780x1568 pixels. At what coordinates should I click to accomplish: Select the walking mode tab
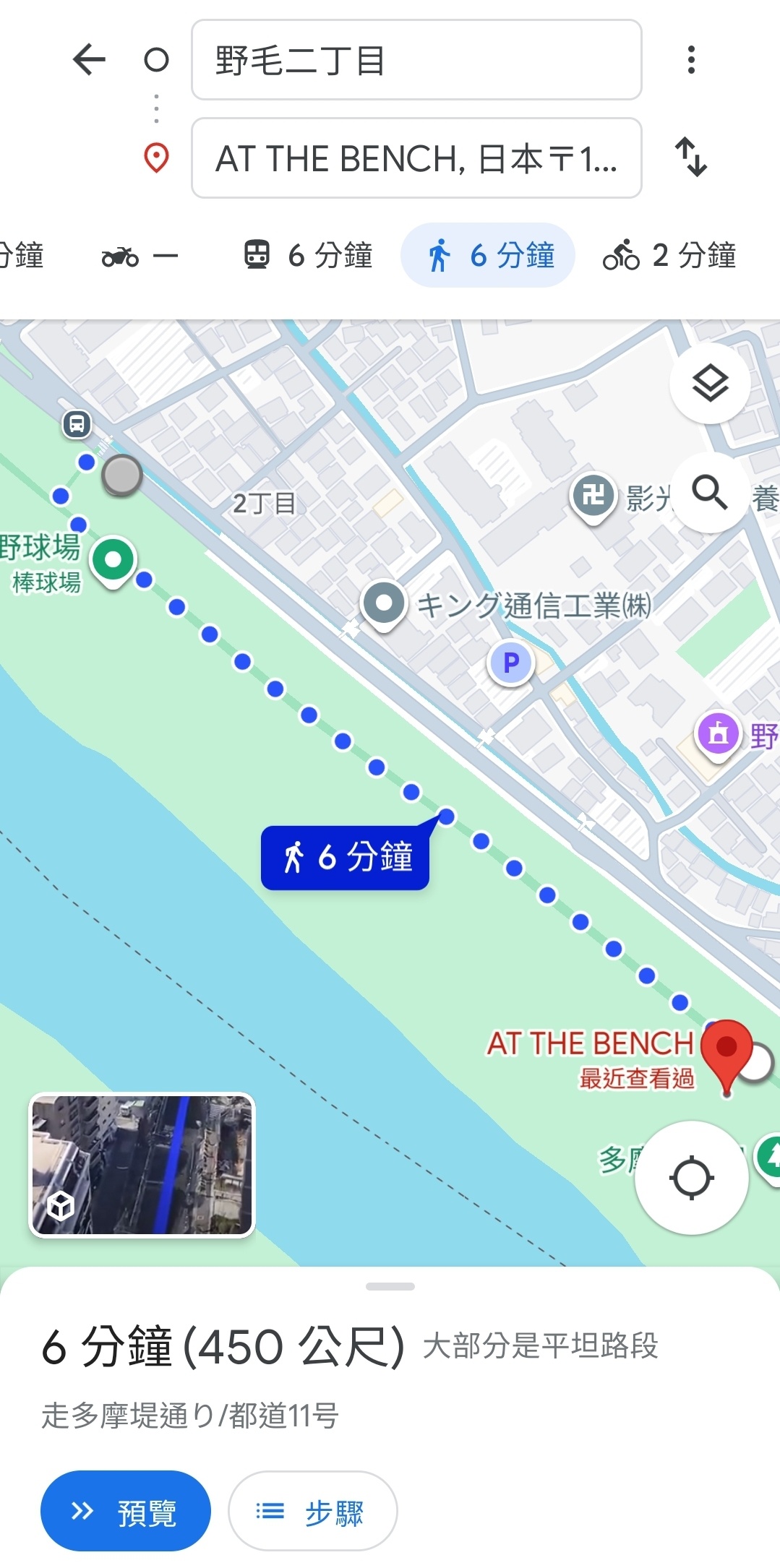click(488, 256)
